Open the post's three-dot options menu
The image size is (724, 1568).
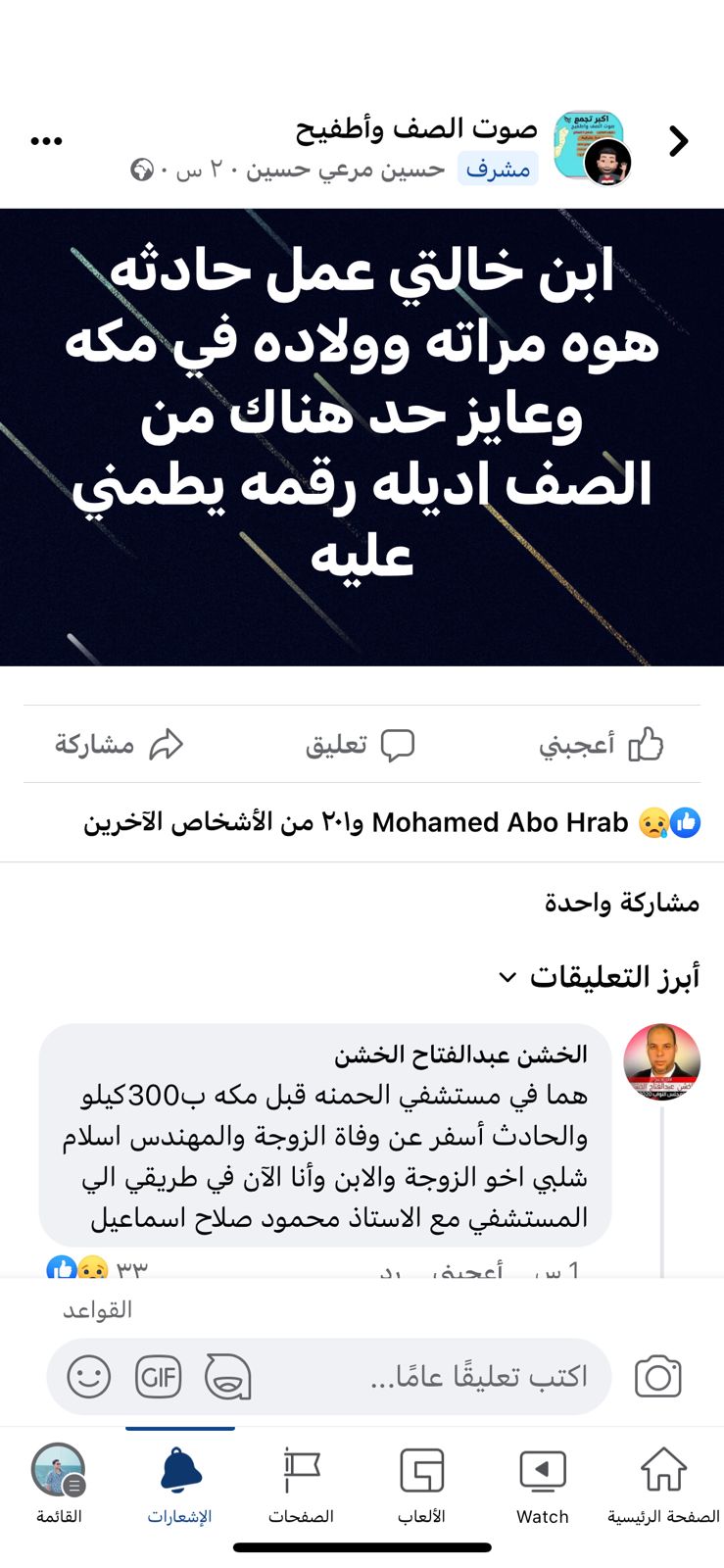coord(46,142)
